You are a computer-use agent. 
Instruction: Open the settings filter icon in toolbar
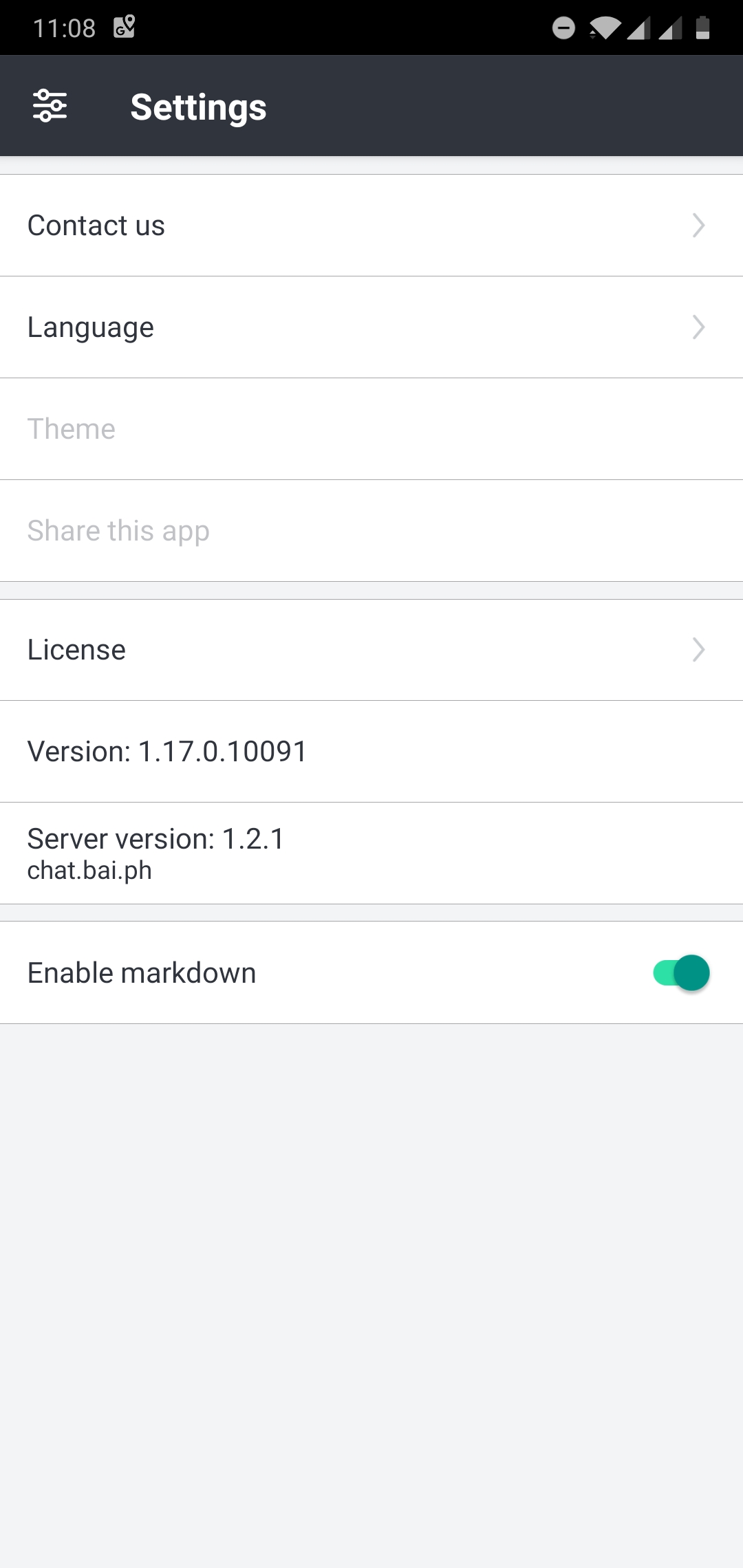point(50,106)
